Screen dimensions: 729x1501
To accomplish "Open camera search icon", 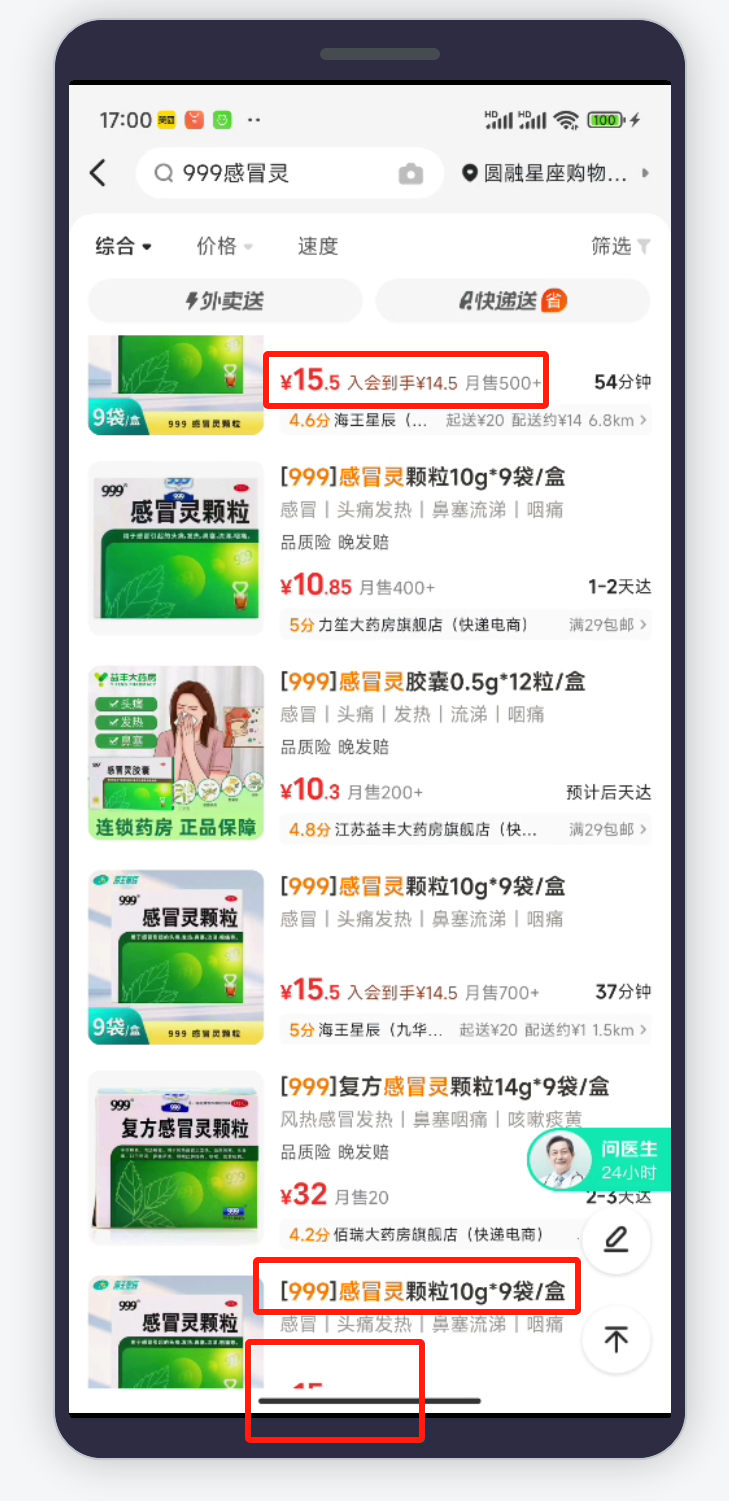I will coord(410,174).
